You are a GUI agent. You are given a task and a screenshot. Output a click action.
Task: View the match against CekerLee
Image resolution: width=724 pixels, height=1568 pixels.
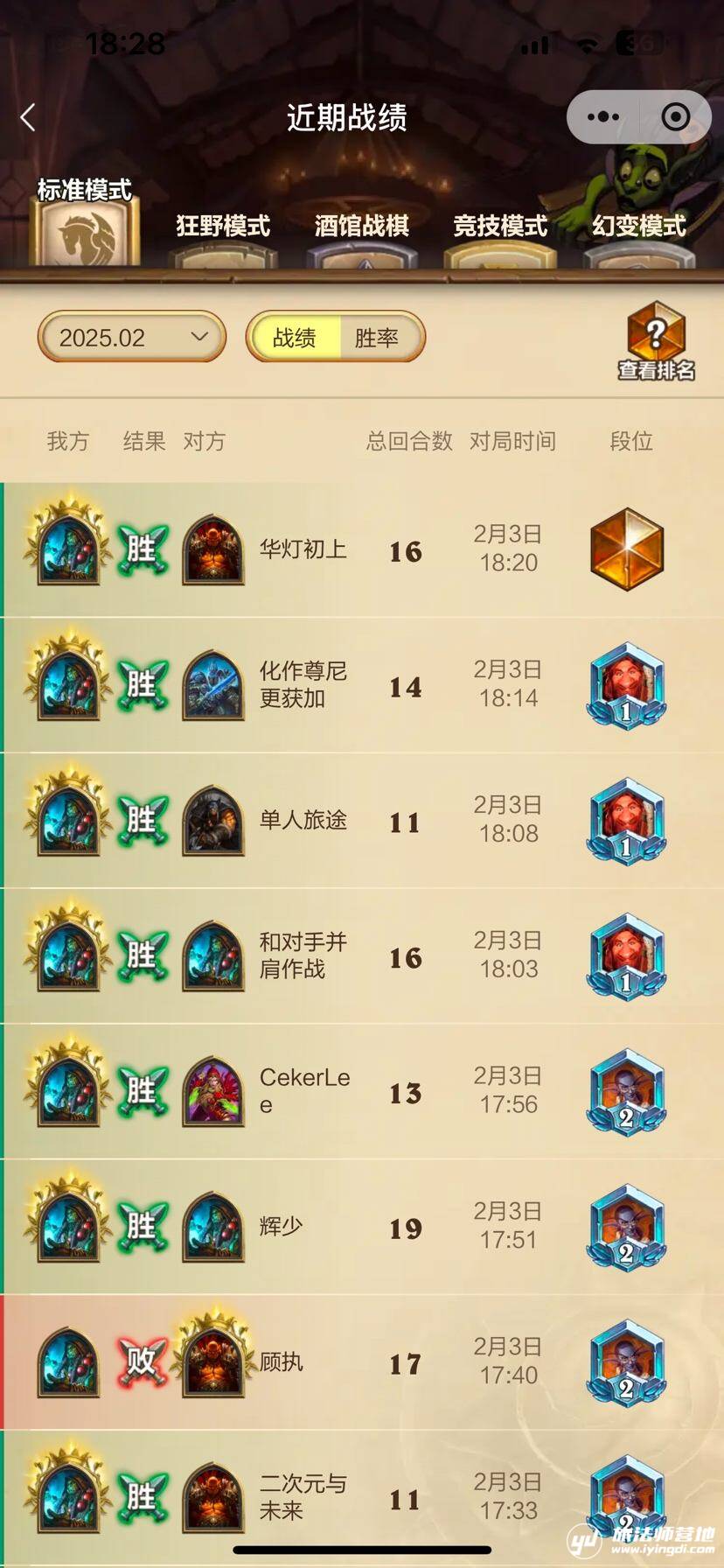362,1092
